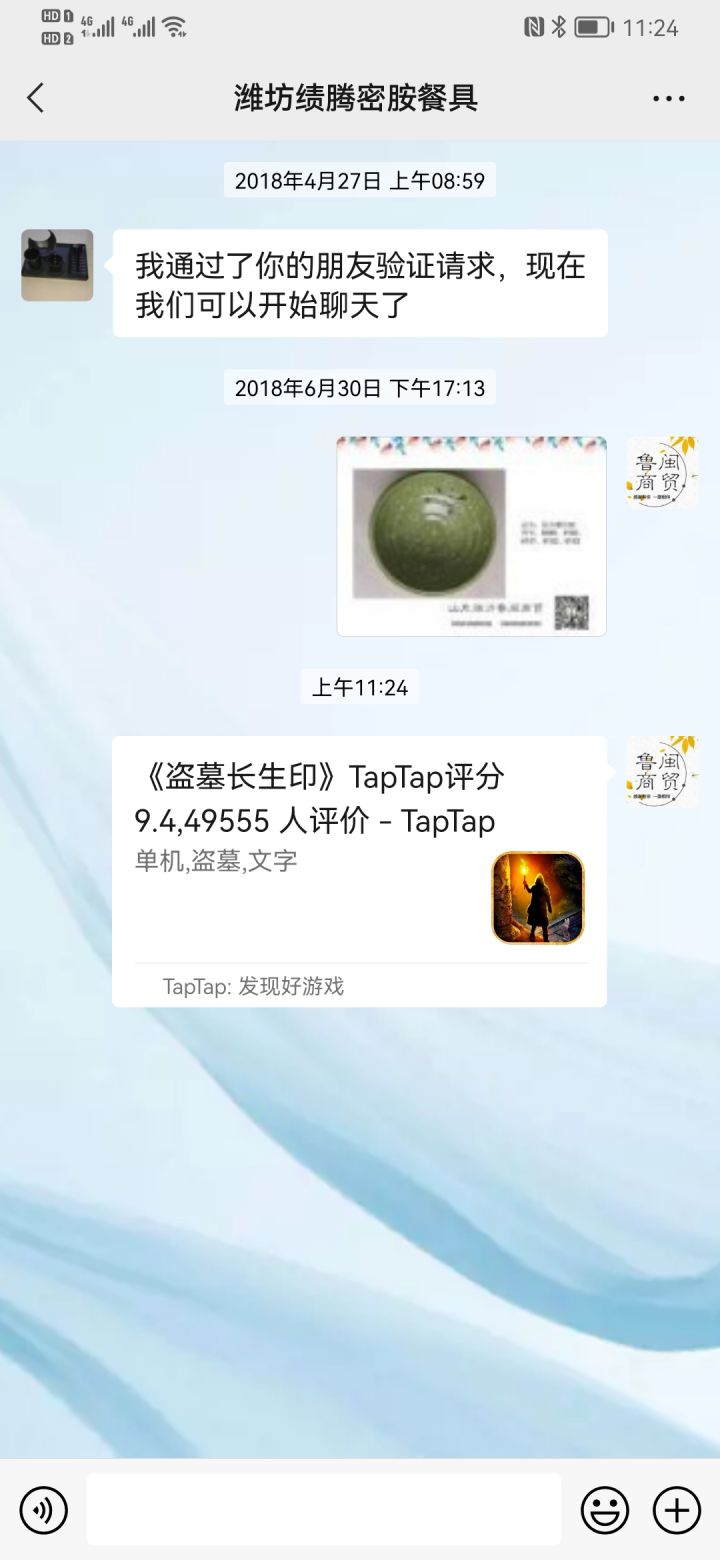The height and width of the screenshot is (1560, 720).
Task: View the green bowl product image
Action: (470, 535)
